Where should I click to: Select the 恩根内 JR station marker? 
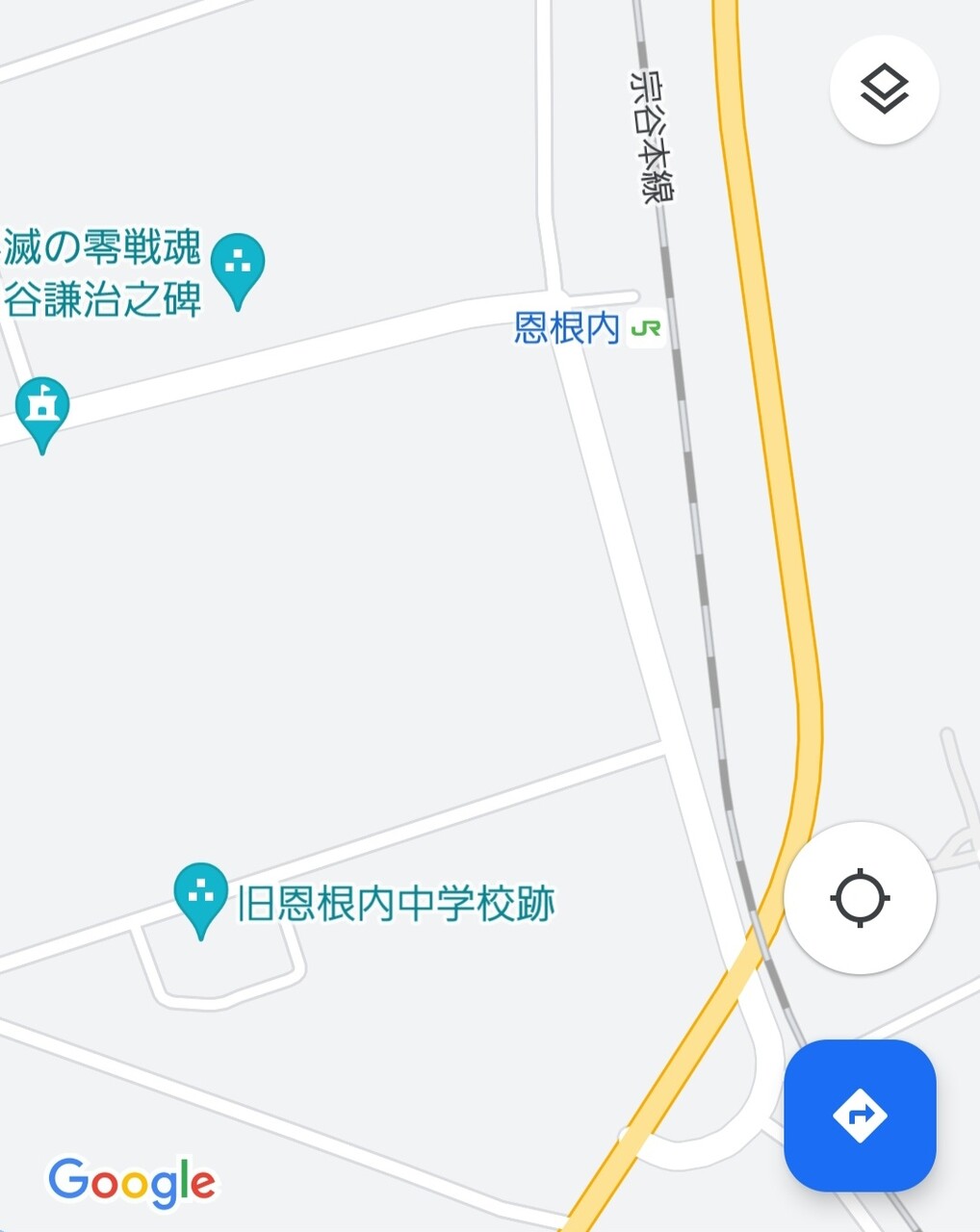646,328
